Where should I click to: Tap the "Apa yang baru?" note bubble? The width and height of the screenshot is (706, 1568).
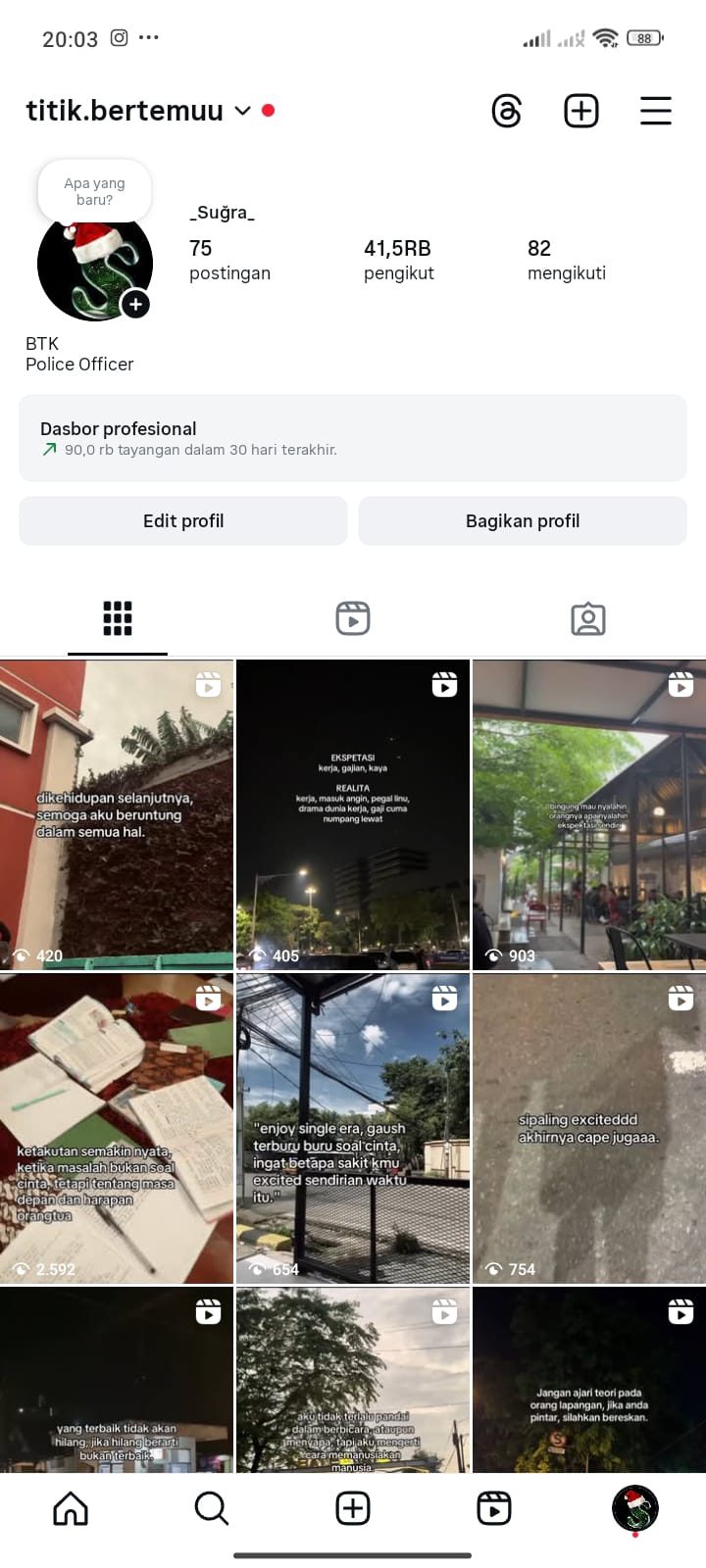[94, 191]
